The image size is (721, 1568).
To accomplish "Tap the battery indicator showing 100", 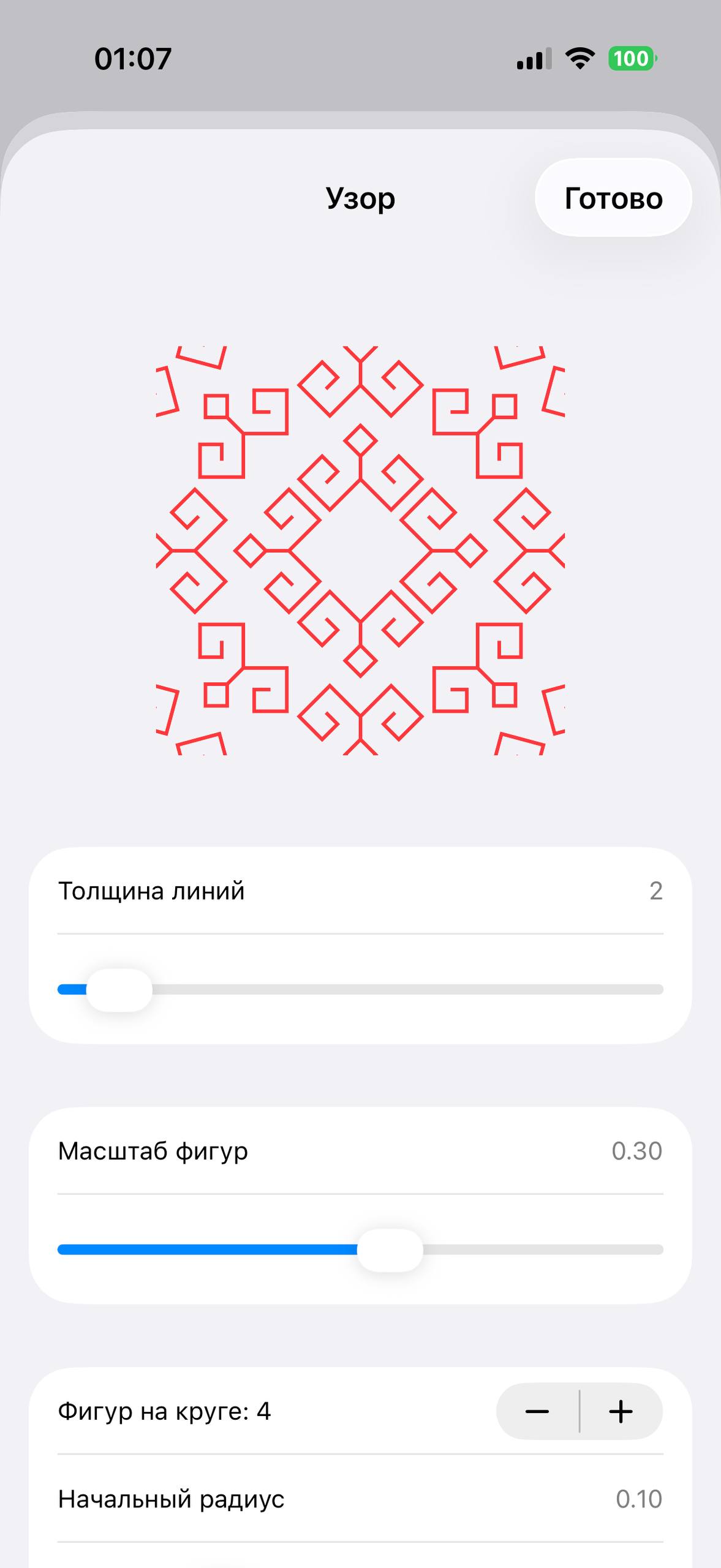I will [632, 58].
